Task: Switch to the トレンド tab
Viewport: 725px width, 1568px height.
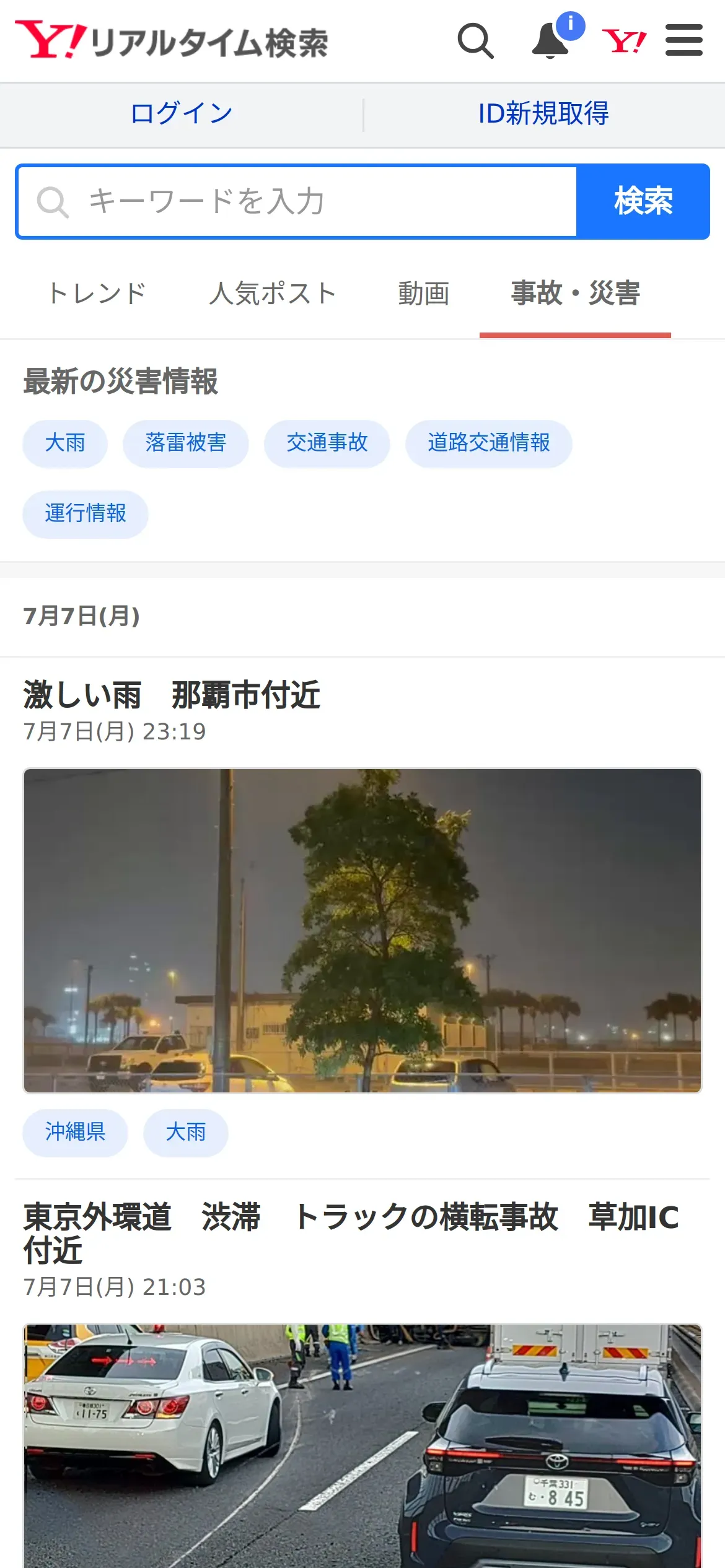Action: pyautogui.click(x=97, y=294)
